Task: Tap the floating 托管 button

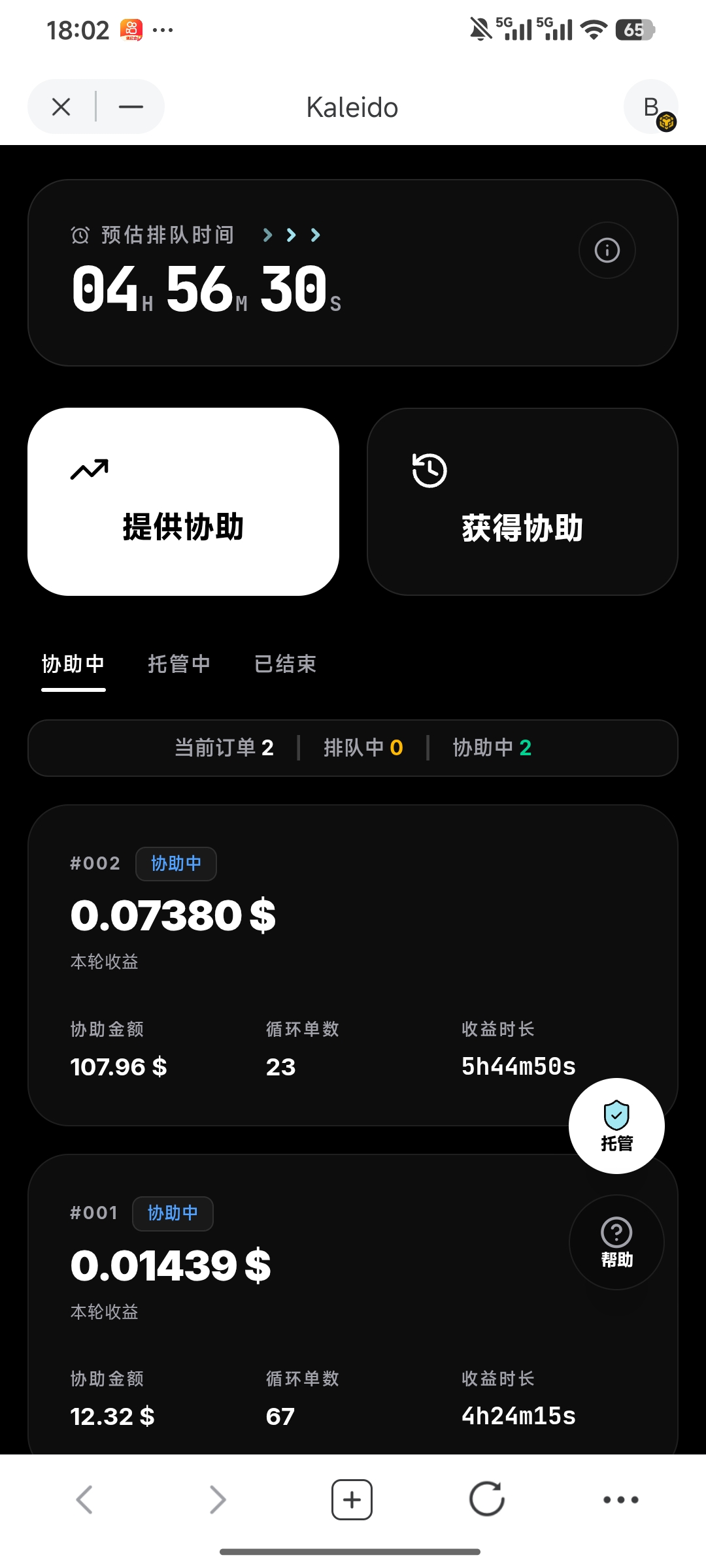Action: click(x=616, y=1126)
